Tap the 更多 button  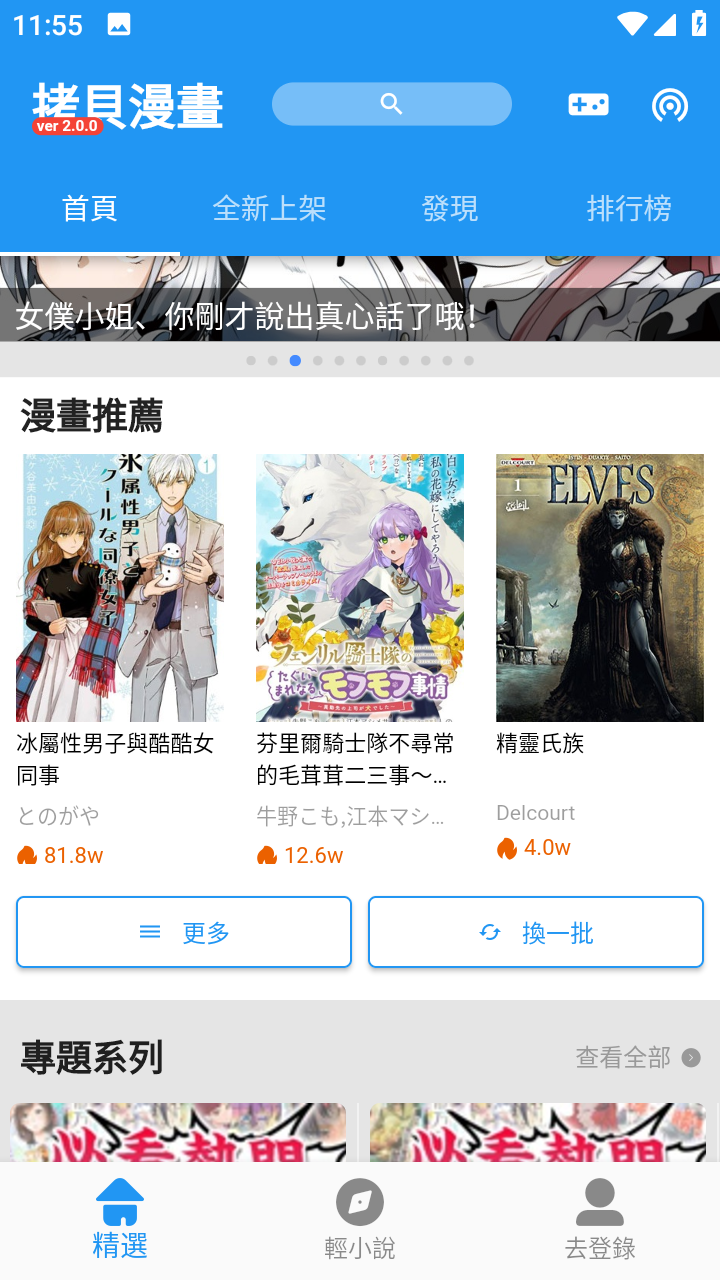[184, 932]
